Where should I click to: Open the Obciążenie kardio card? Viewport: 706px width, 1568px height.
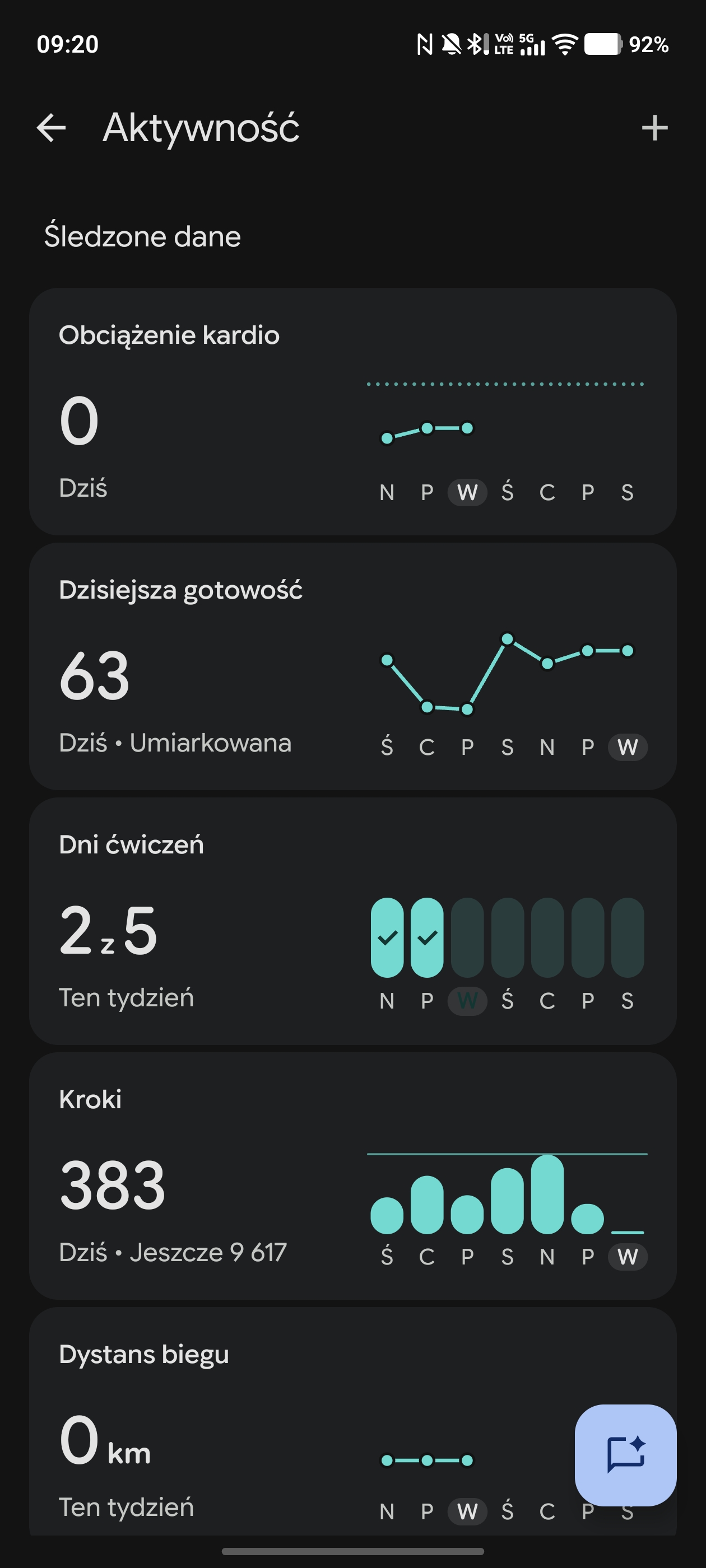point(352,412)
